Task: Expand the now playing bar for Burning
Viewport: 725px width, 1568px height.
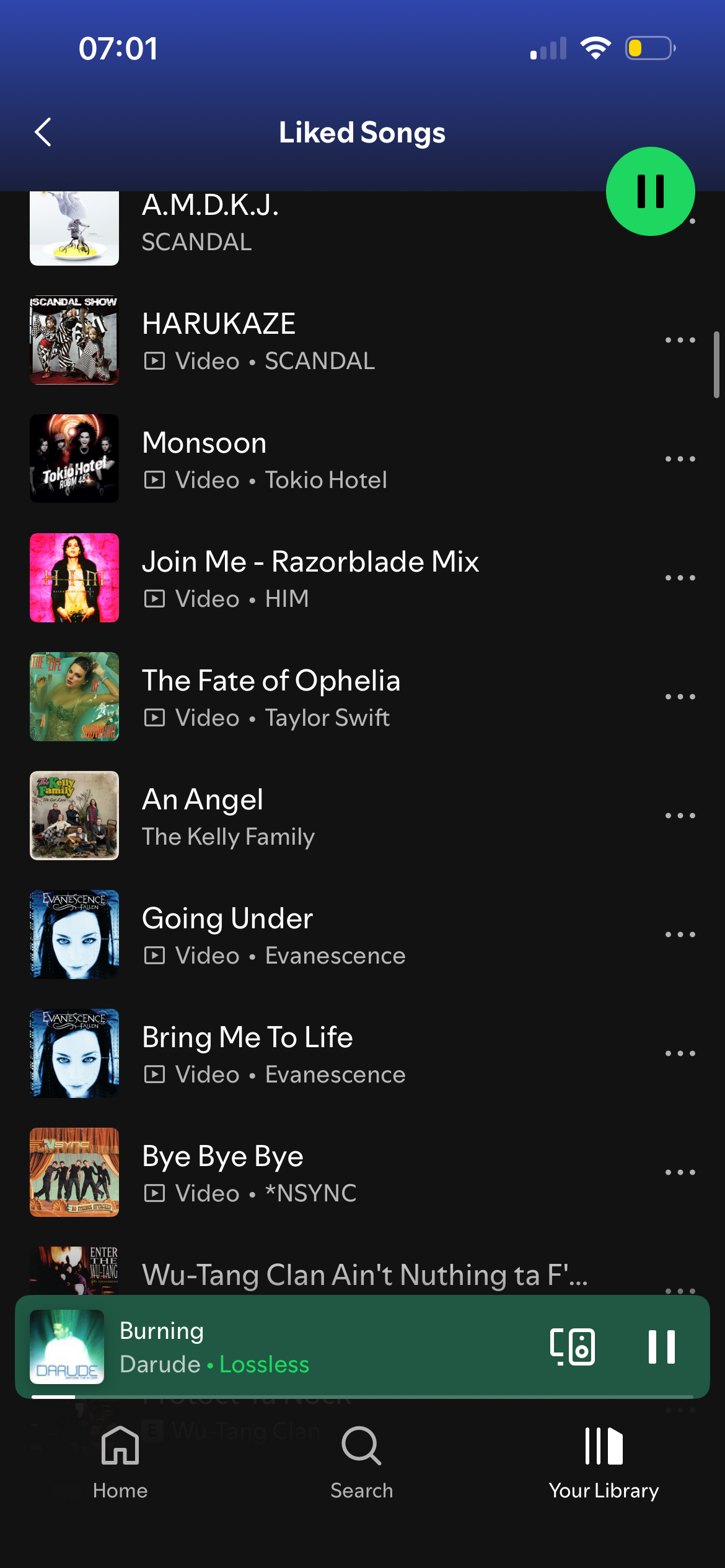Action: click(310, 1346)
